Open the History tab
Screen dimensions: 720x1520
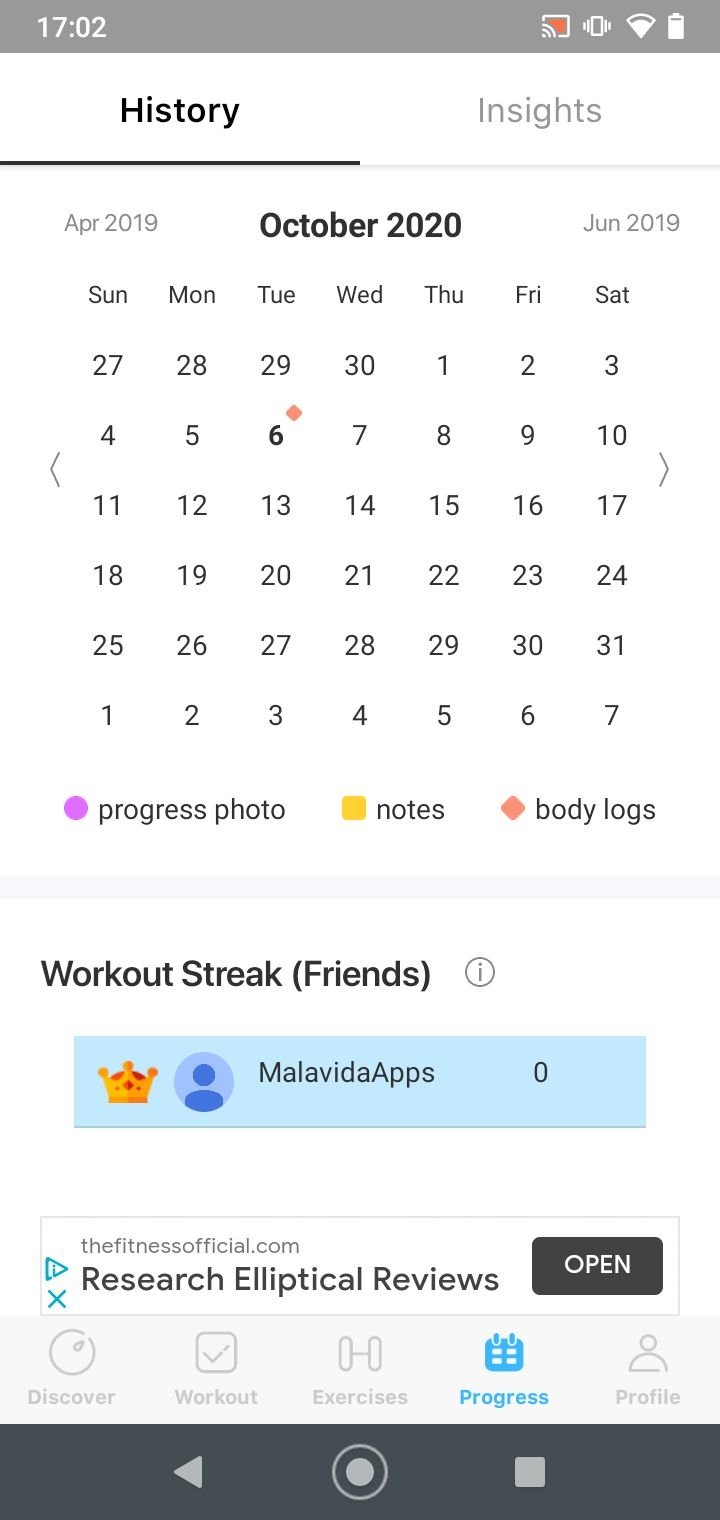pos(180,110)
